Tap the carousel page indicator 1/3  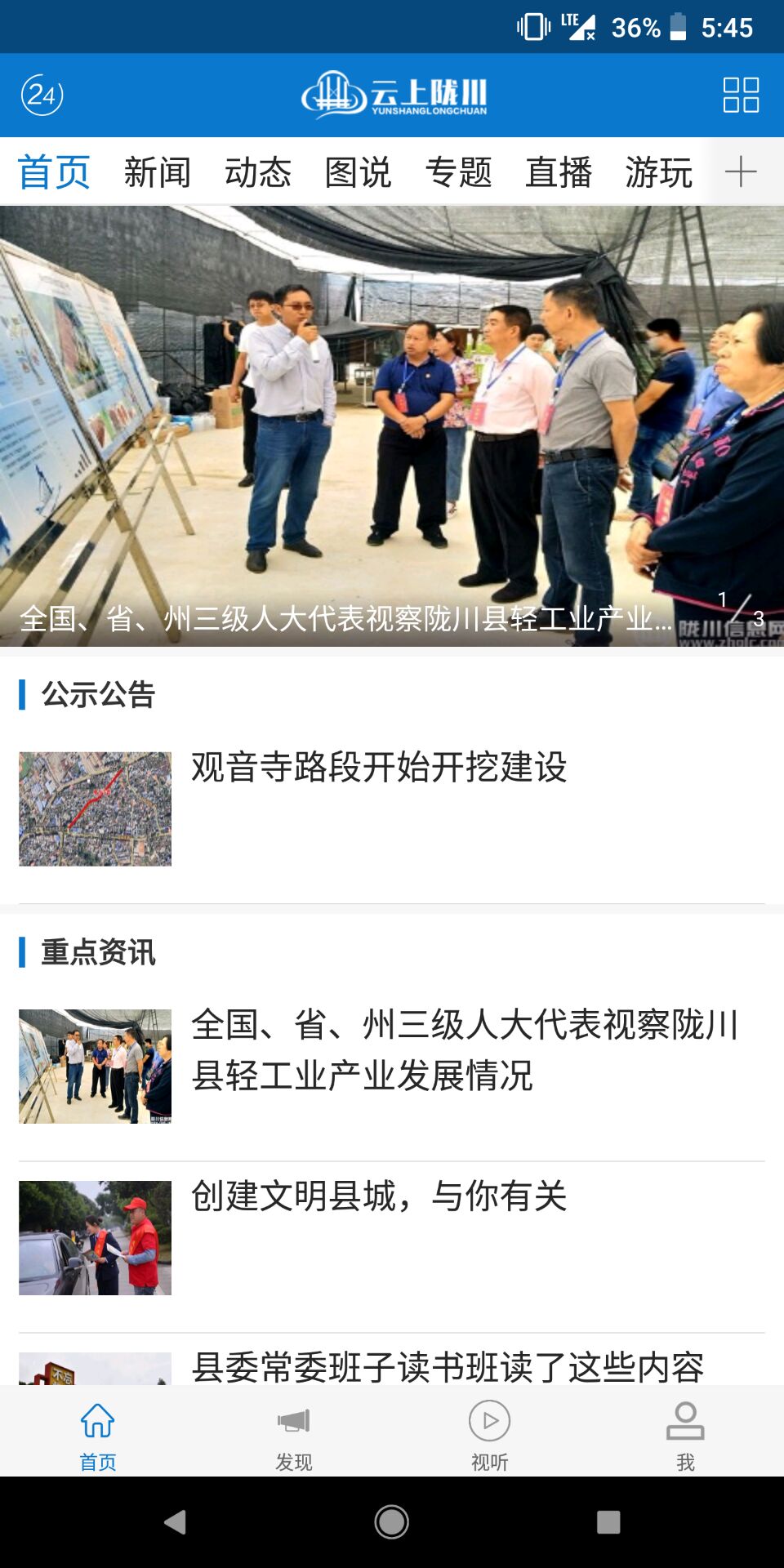[739, 606]
